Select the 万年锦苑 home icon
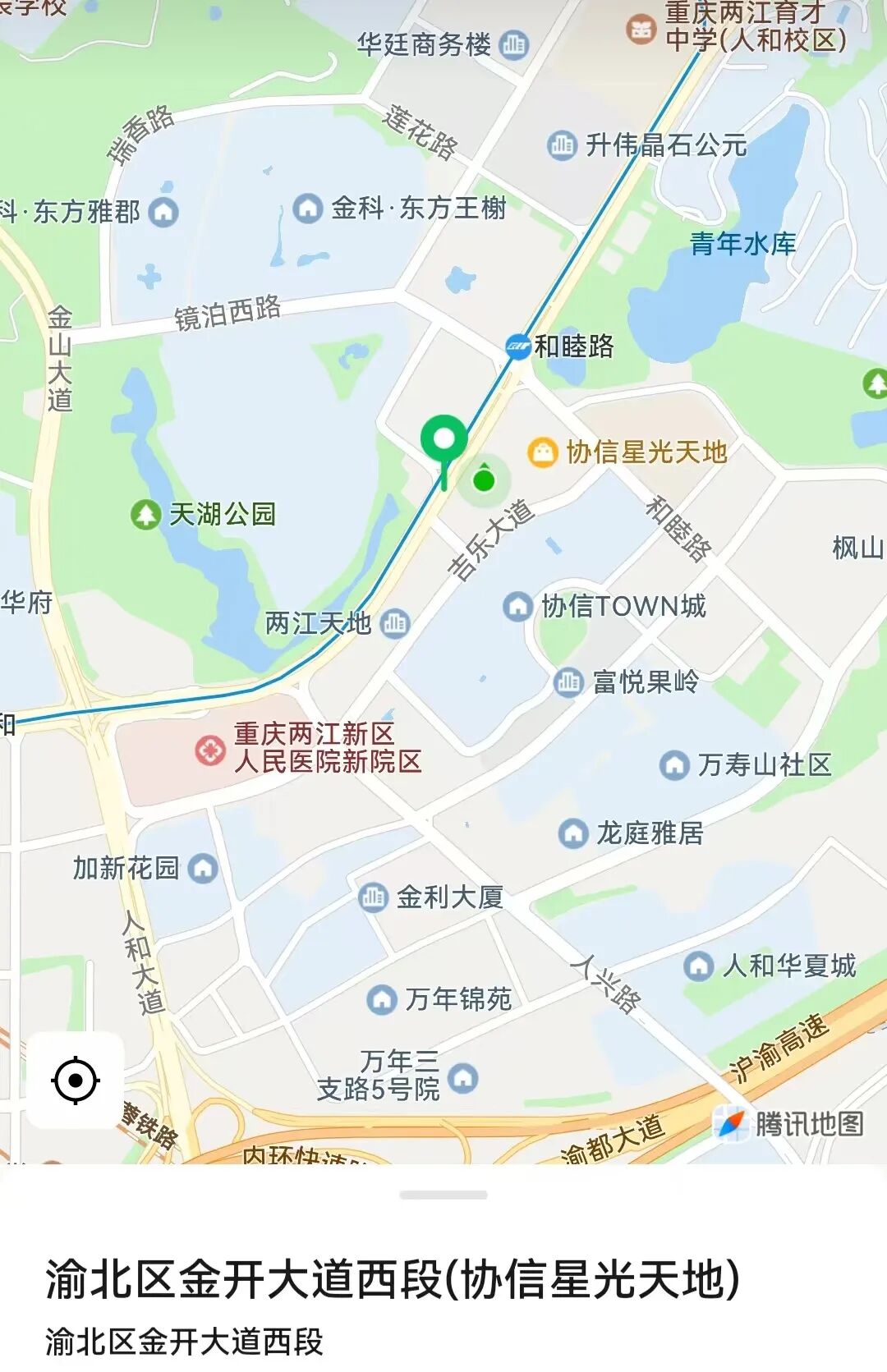This screenshot has height=1372, width=887. click(383, 999)
